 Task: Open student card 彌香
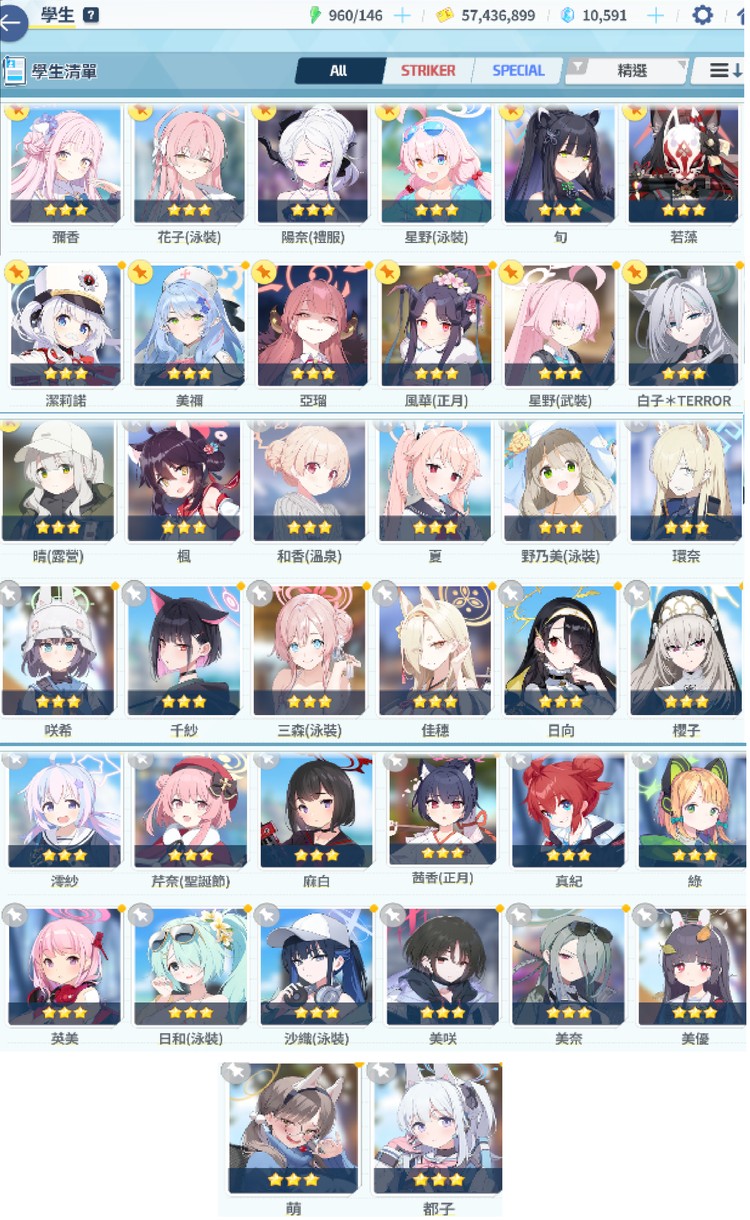click(x=64, y=165)
